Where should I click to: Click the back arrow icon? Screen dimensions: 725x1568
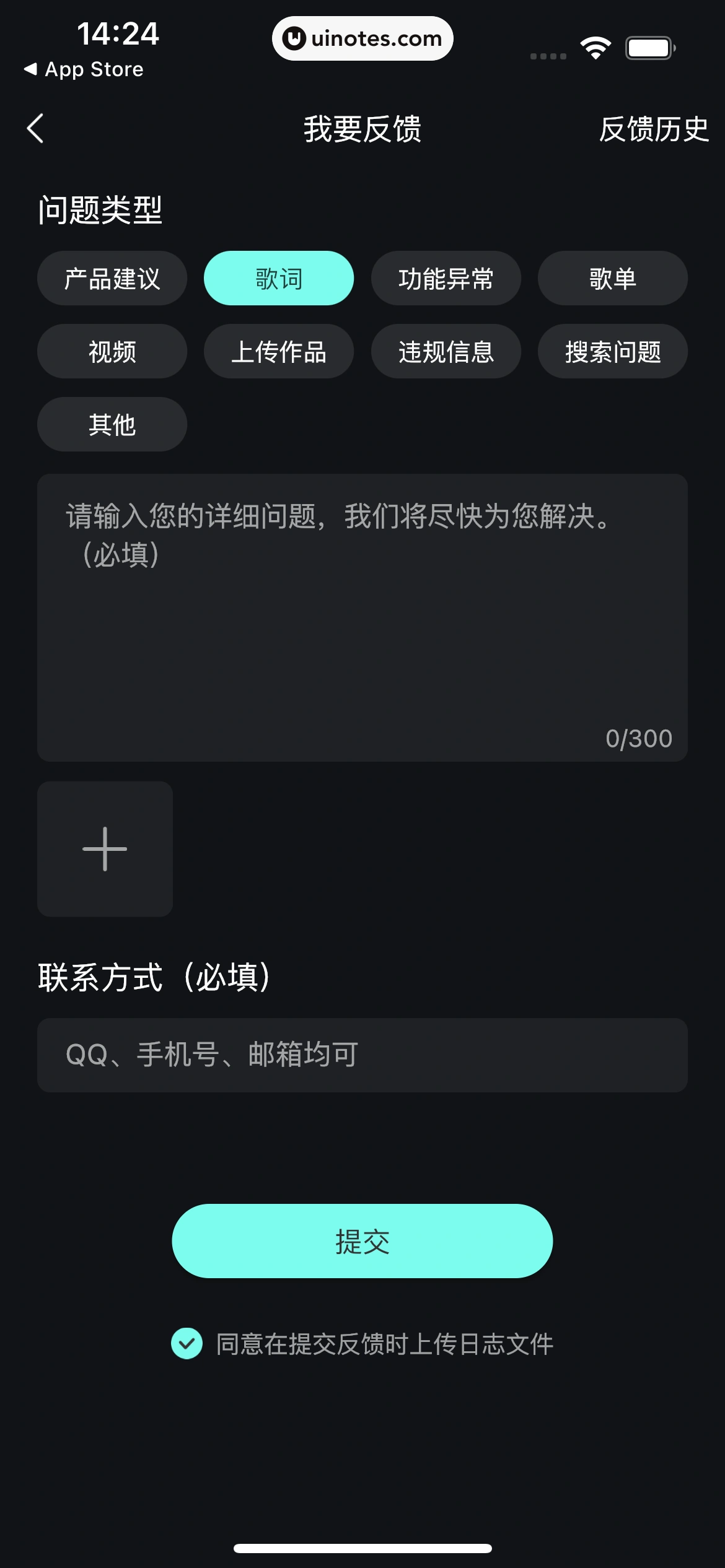click(35, 129)
